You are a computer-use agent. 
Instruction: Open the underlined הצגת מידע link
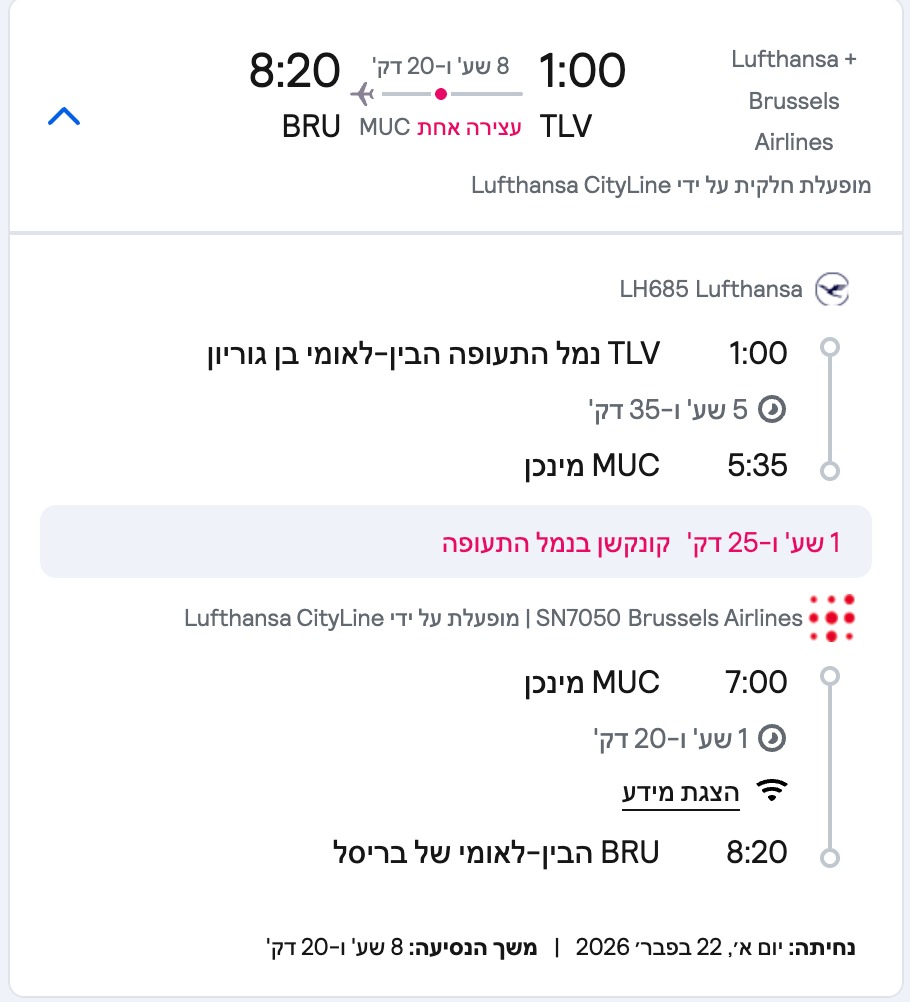(x=680, y=794)
